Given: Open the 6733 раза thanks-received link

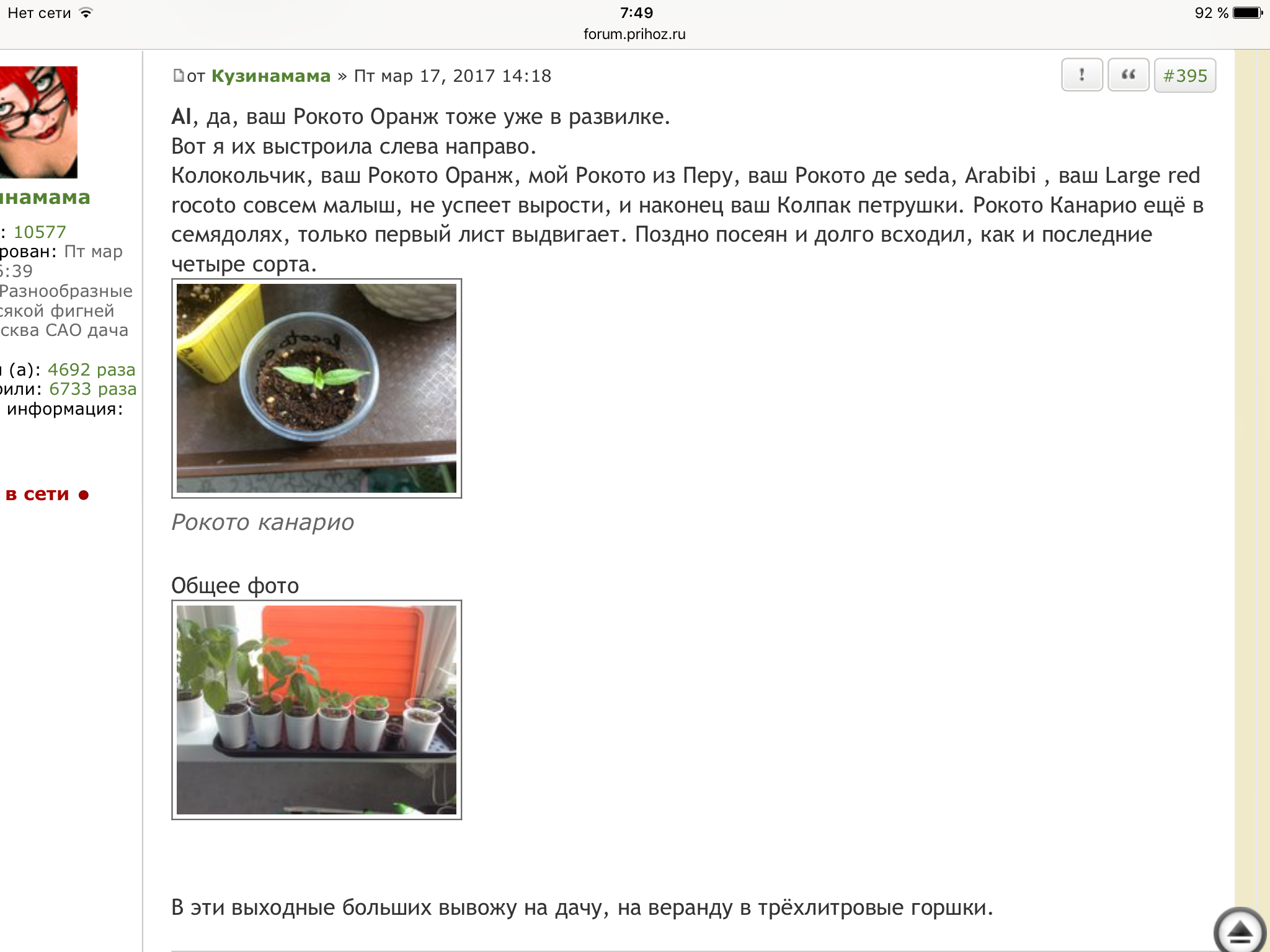Looking at the screenshot, I should (92, 389).
